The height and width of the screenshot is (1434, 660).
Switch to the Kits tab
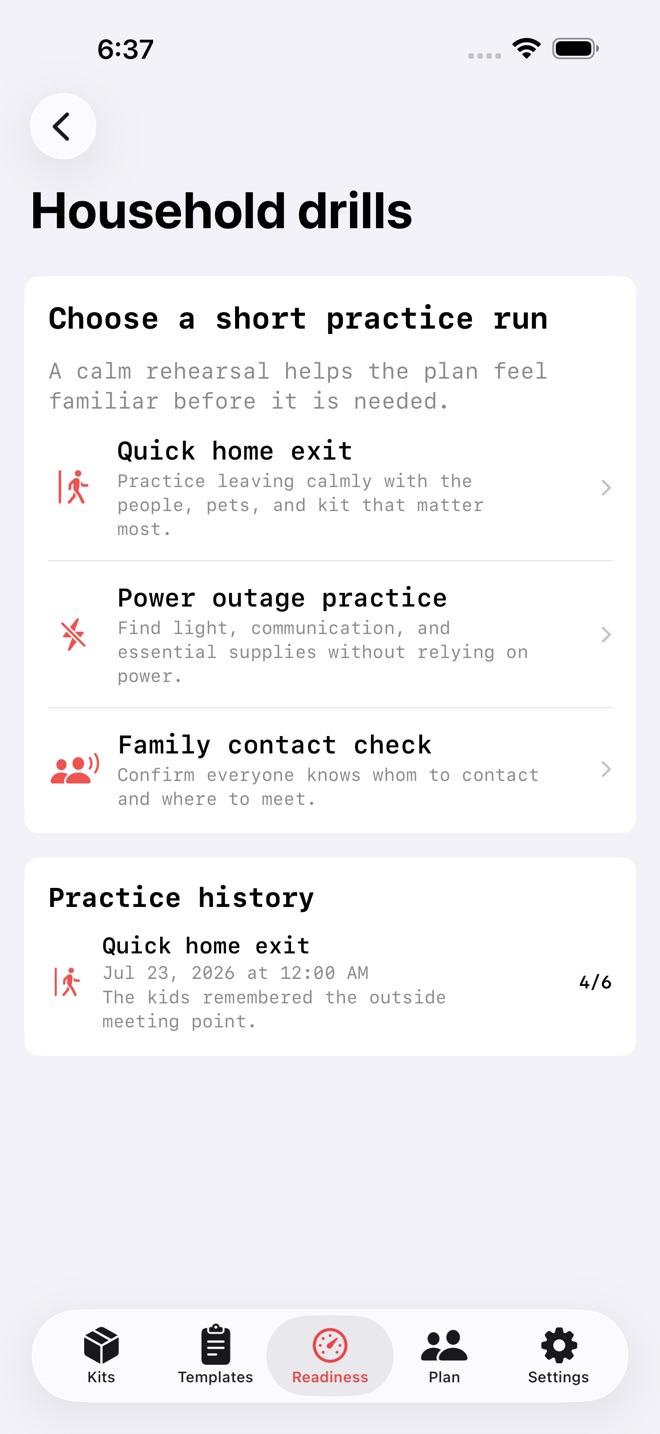pos(101,1356)
